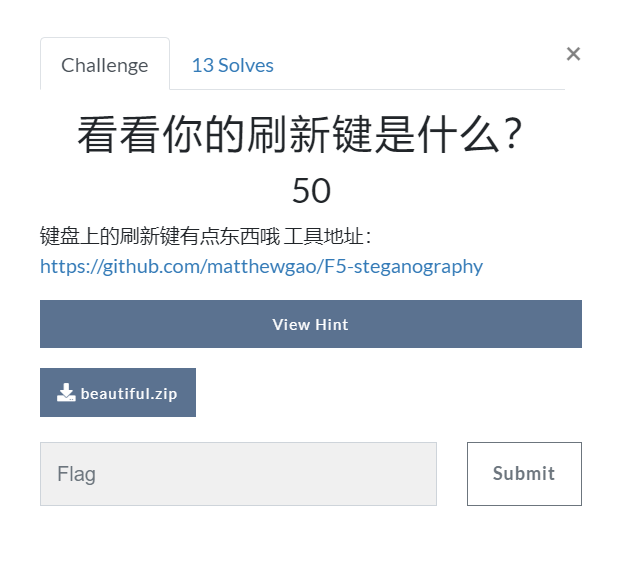Close the challenge dialog
621x566 pixels.
(x=573, y=54)
